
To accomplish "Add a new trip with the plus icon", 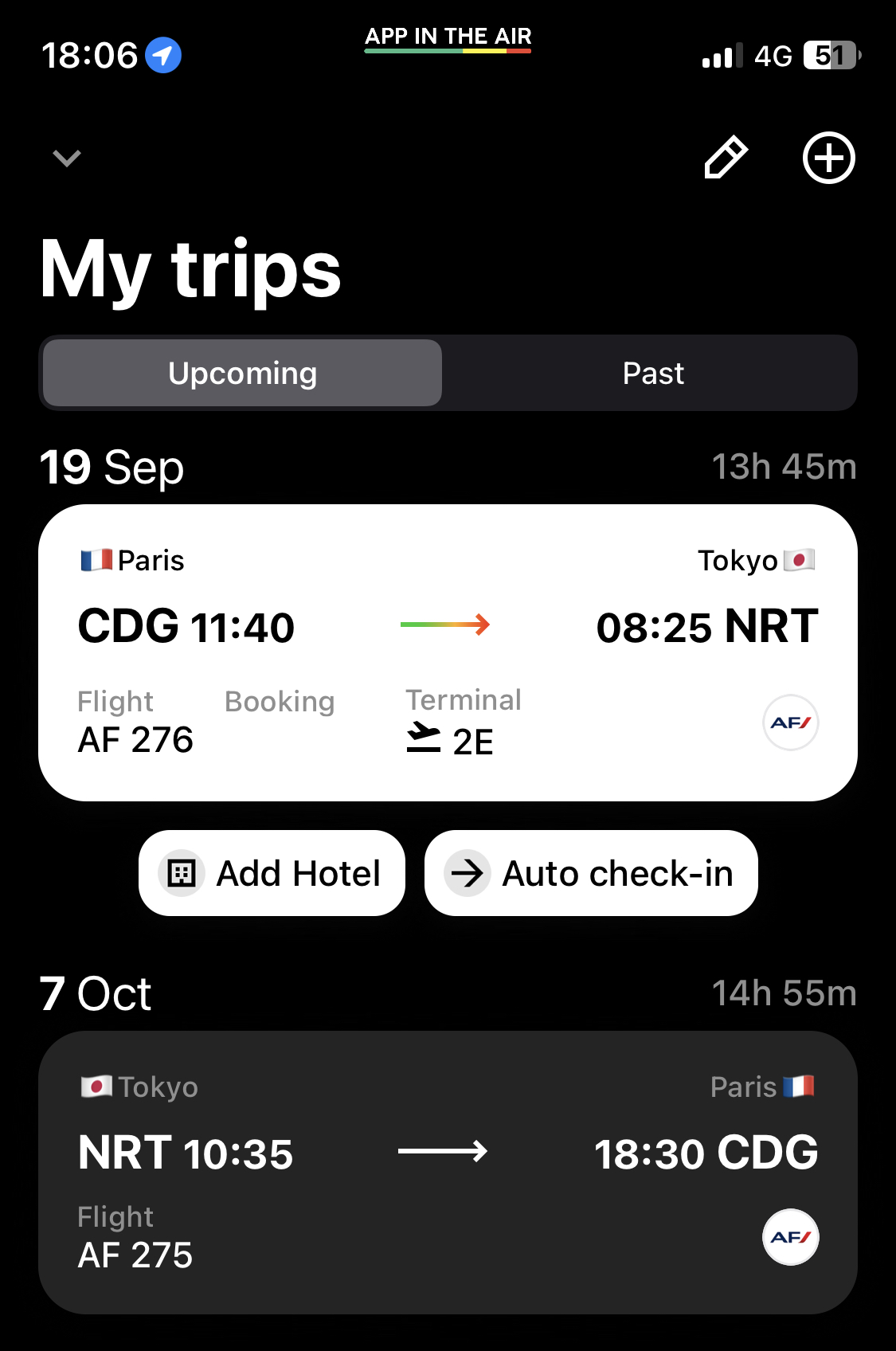I will tap(828, 158).
